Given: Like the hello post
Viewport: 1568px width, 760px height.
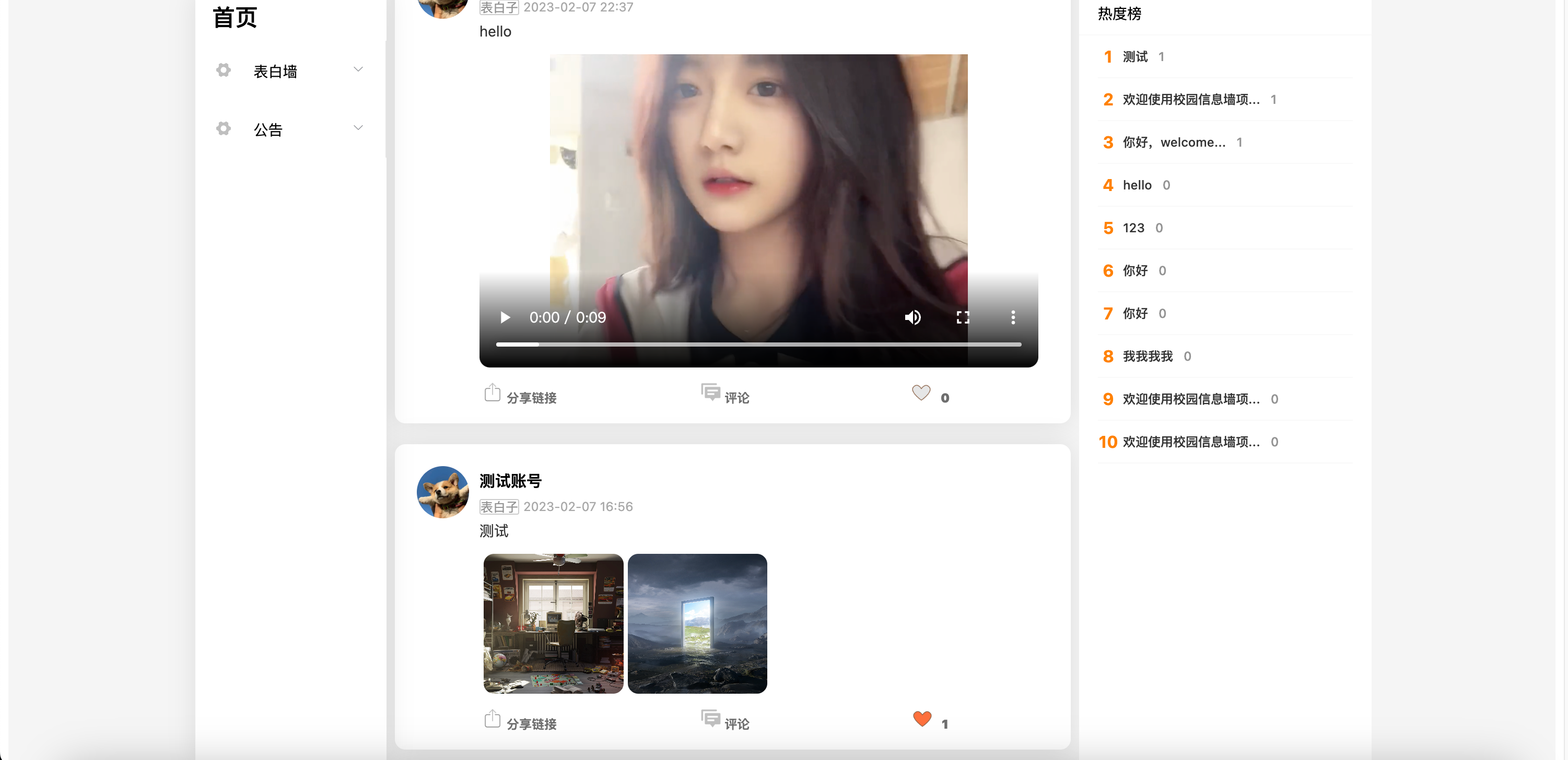Looking at the screenshot, I should click(921, 394).
